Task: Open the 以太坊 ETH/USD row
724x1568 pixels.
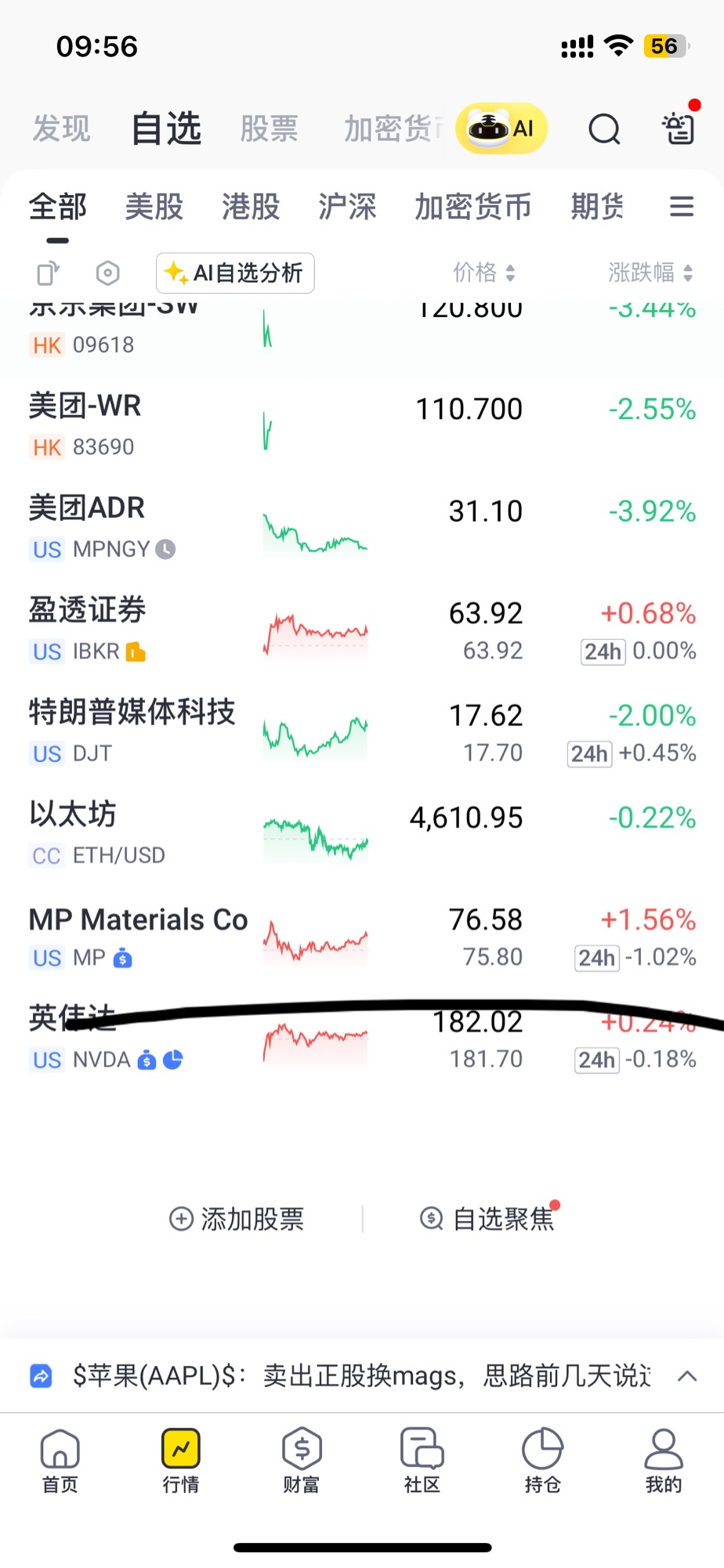Action: point(362,835)
